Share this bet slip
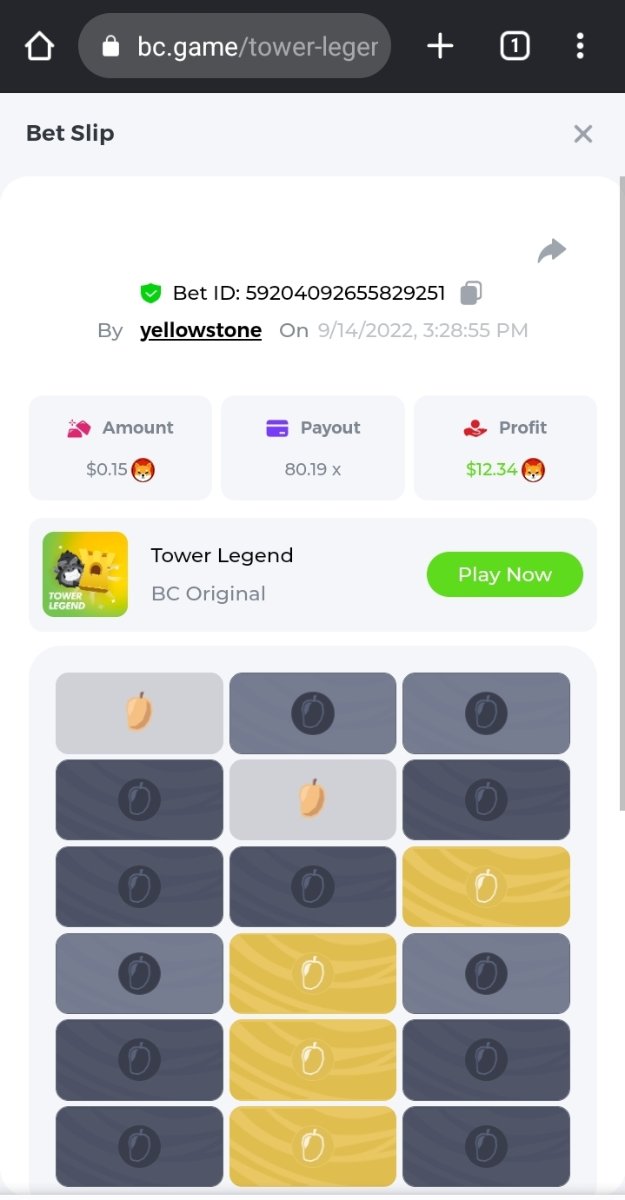The image size is (625, 1200). pyautogui.click(x=552, y=251)
